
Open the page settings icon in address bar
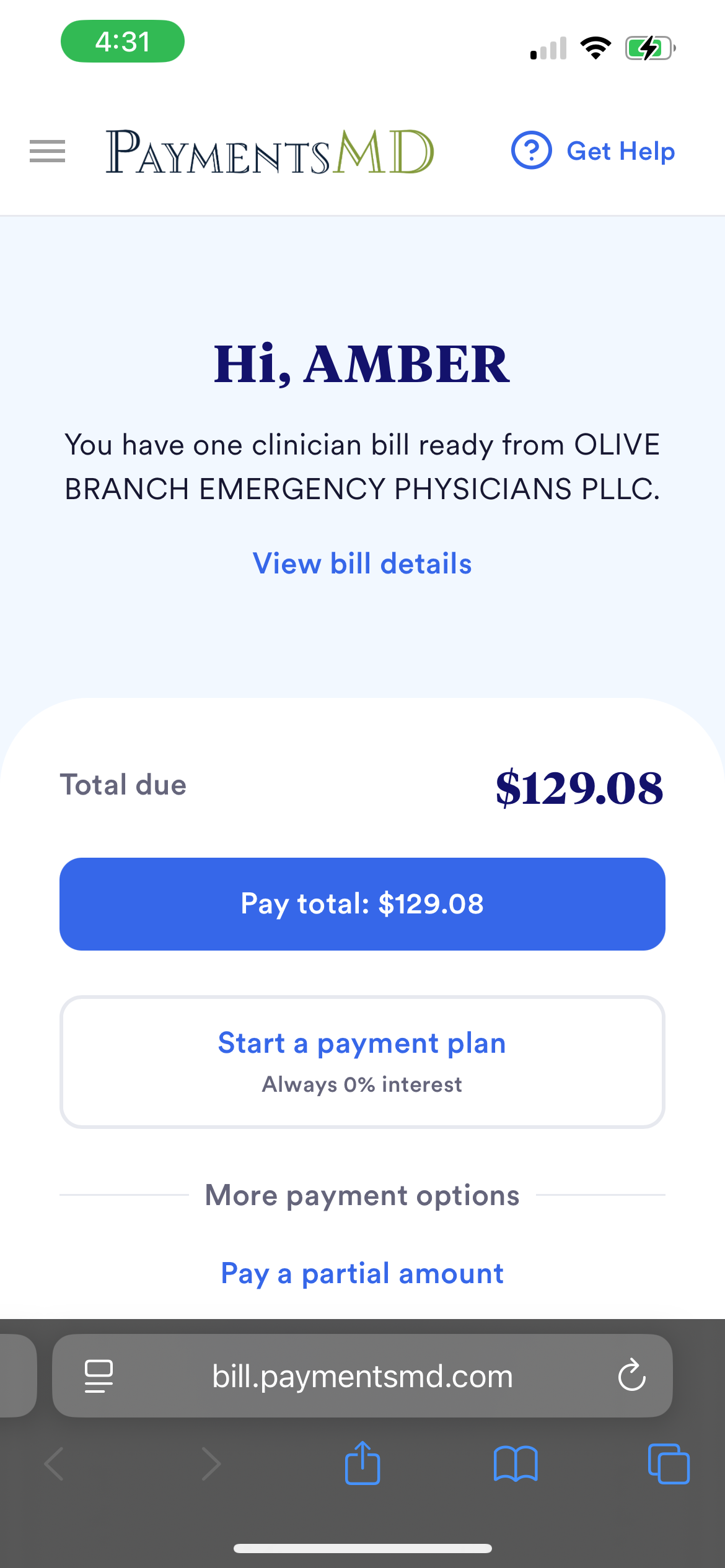pos(99,1376)
